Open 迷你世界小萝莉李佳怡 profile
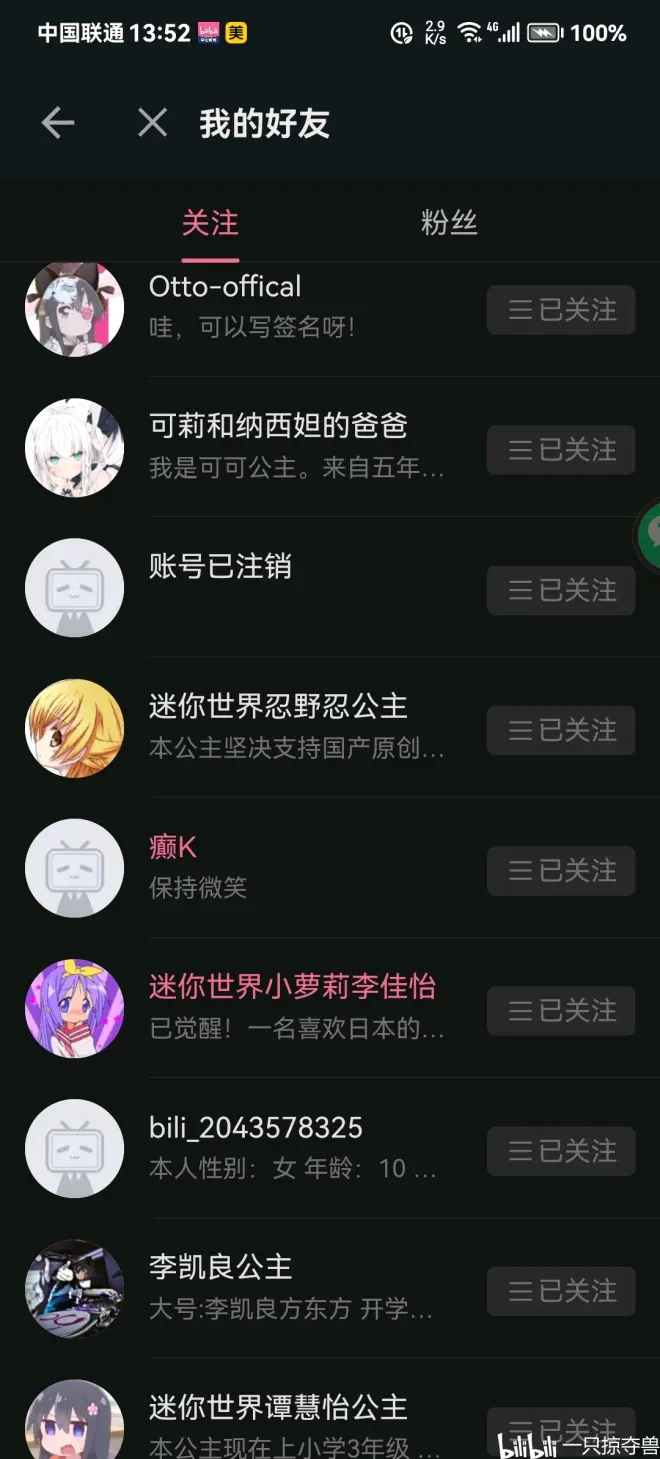The image size is (660, 1459). point(292,988)
